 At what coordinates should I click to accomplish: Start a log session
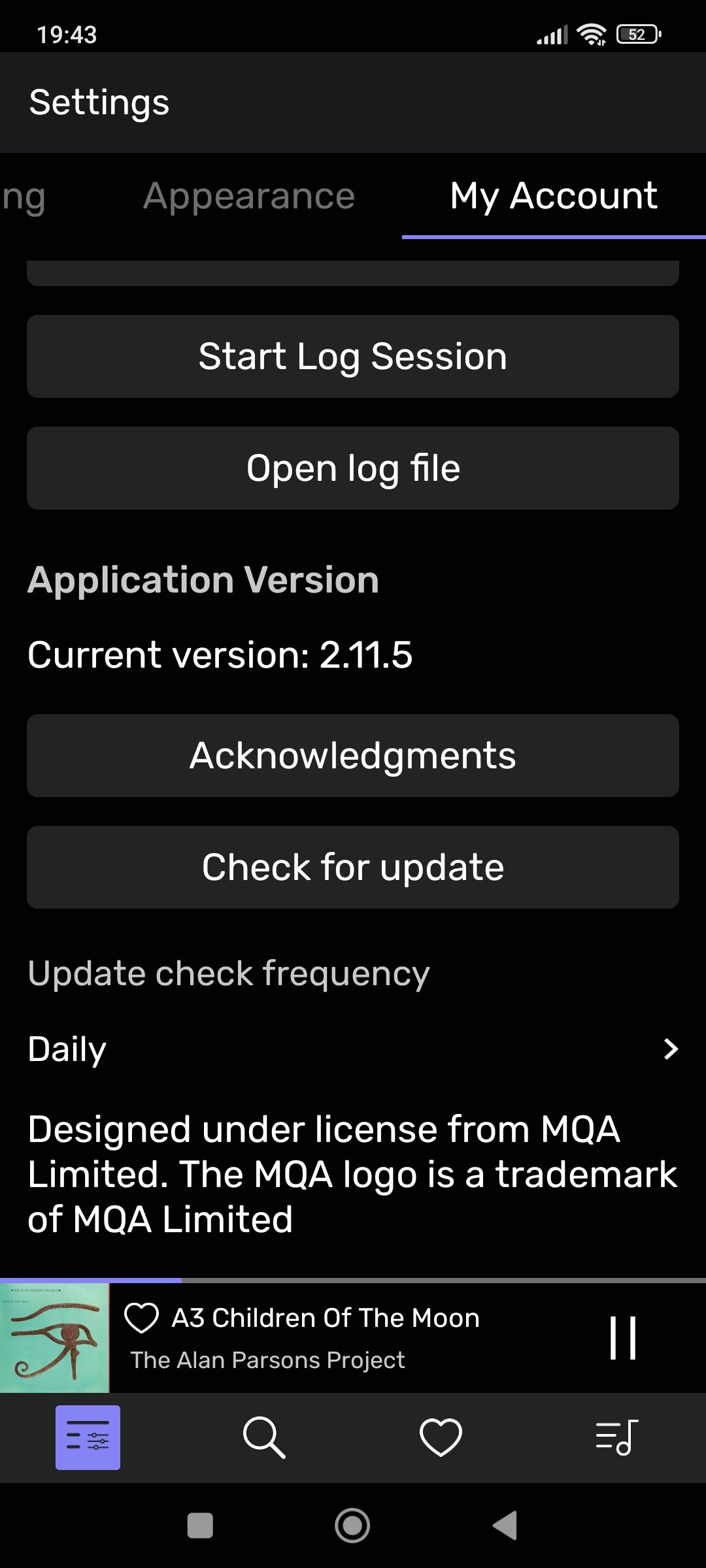(x=353, y=357)
